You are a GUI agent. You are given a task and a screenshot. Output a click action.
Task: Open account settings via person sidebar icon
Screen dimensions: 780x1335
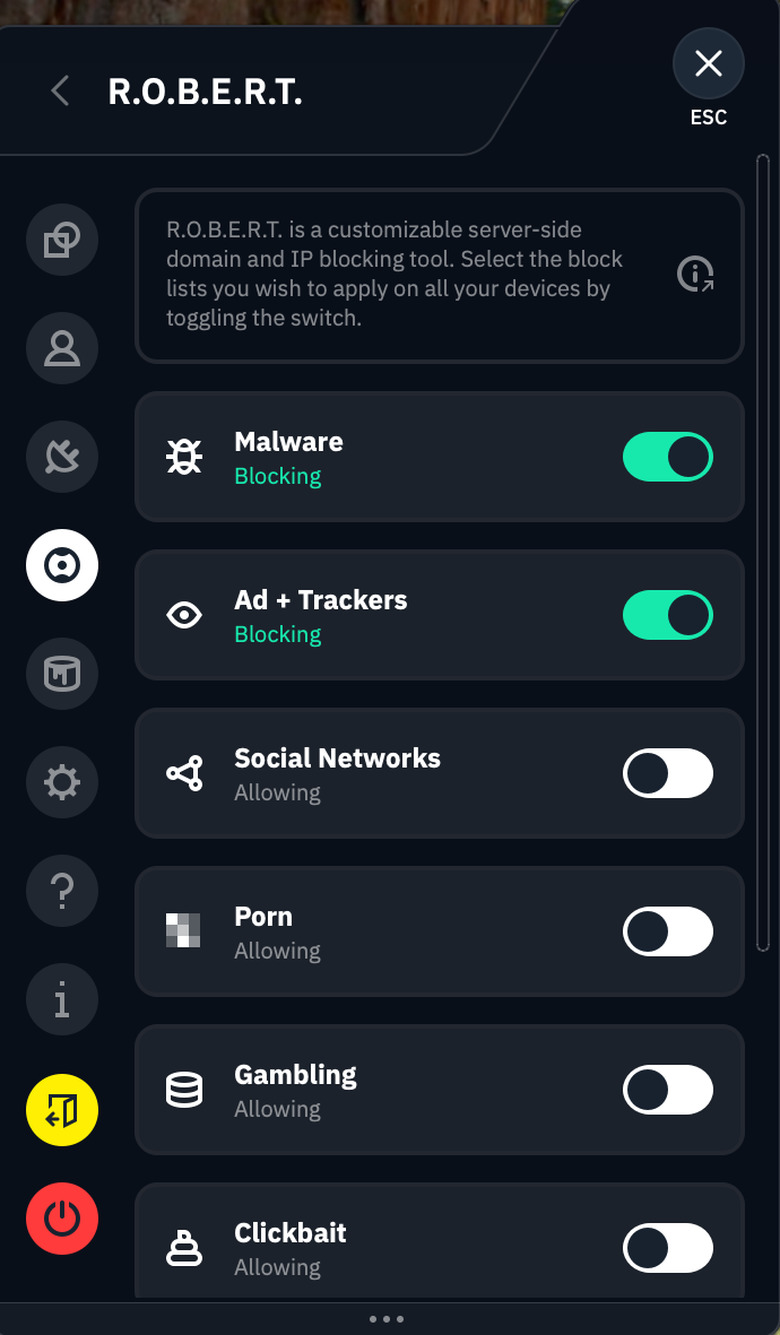click(61, 349)
